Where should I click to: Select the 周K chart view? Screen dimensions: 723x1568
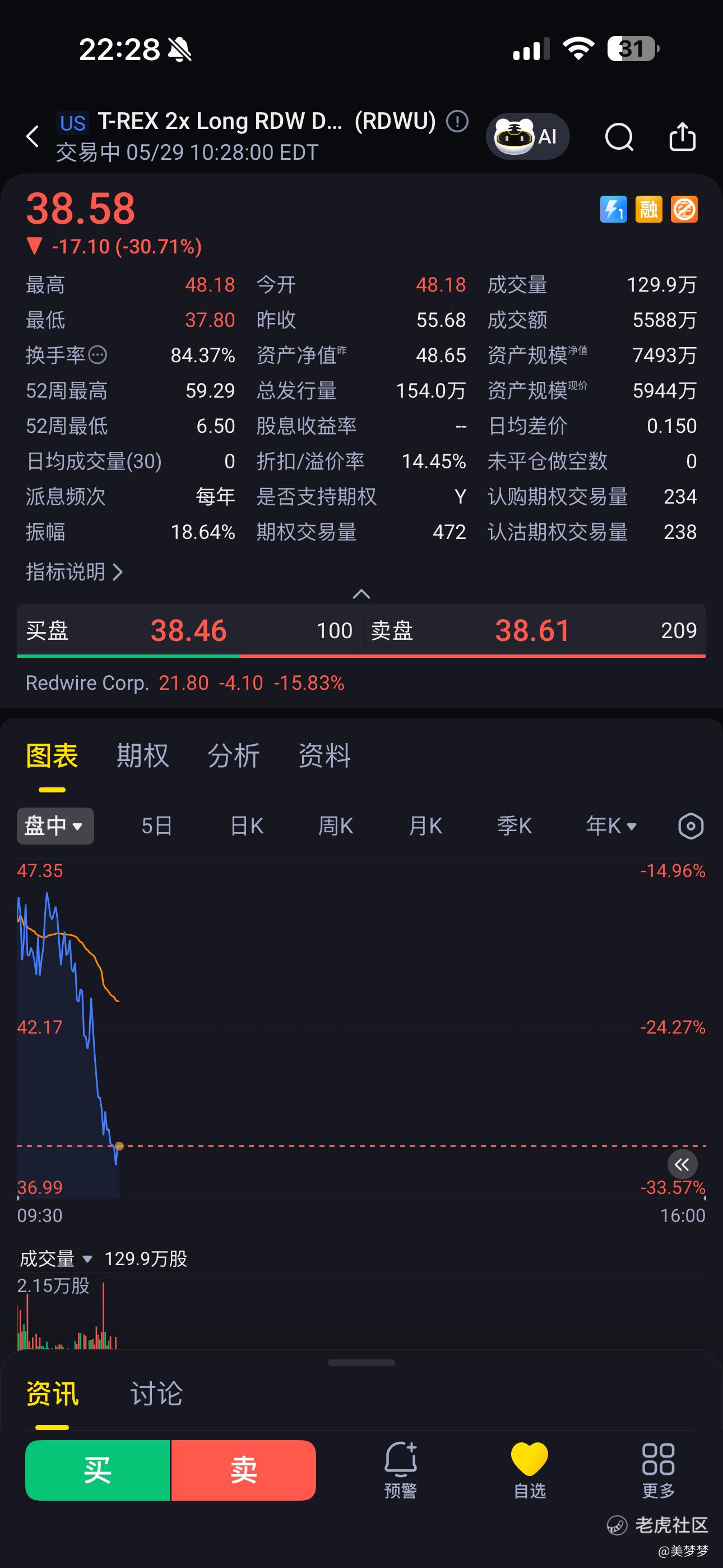pyautogui.click(x=335, y=826)
